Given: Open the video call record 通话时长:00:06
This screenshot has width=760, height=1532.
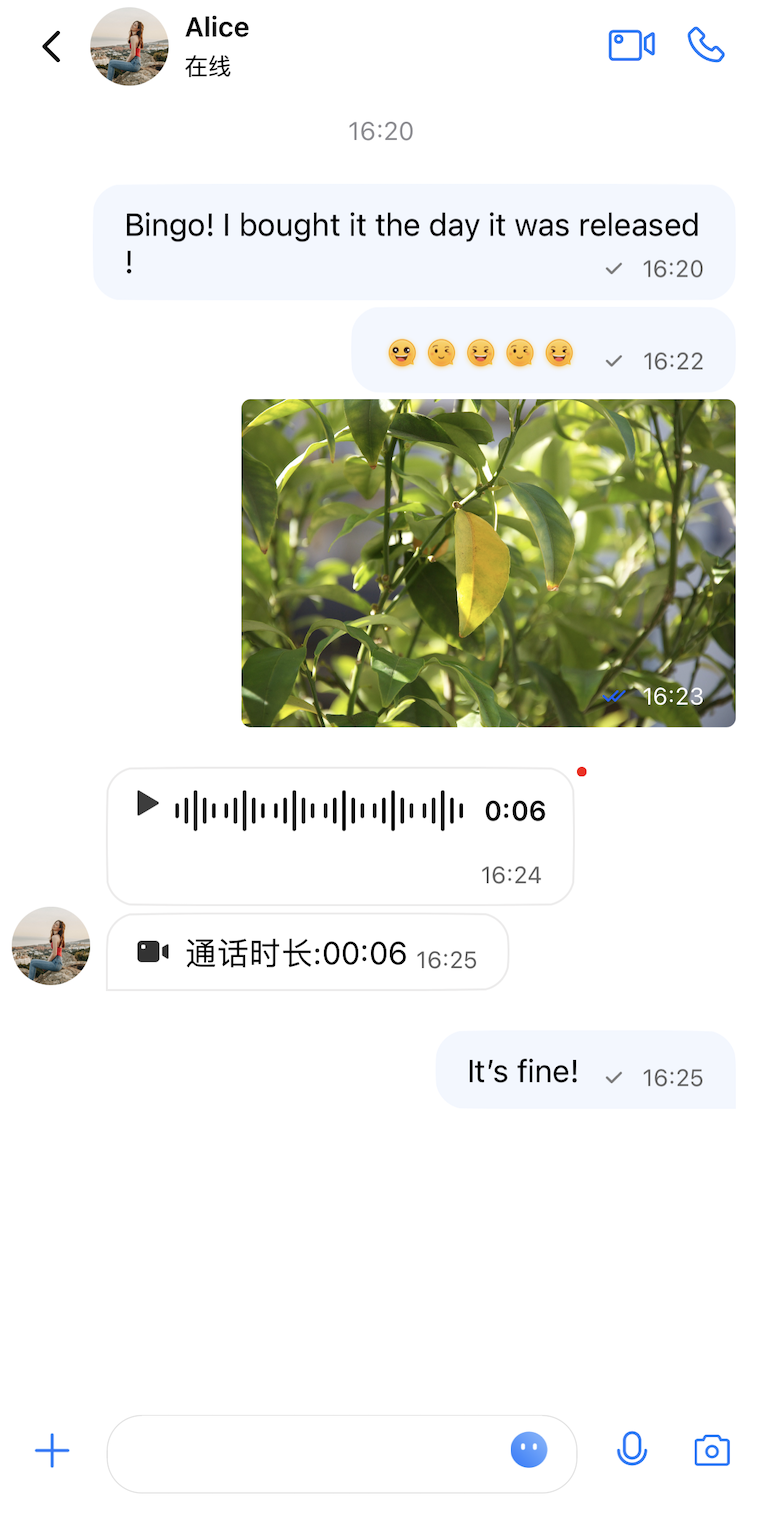Looking at the screenshot, I should click(306, 952).
